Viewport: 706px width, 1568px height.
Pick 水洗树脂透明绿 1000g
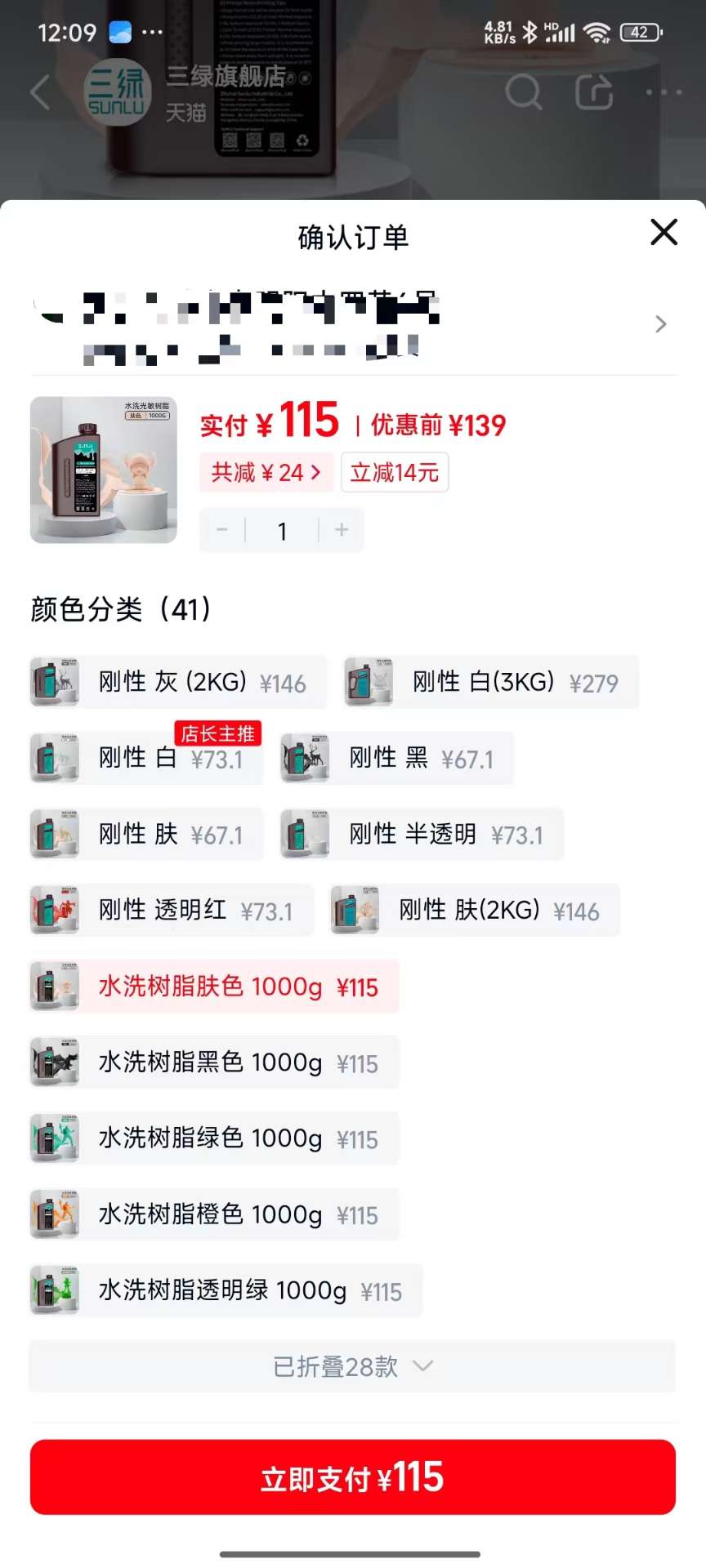pos(226,1290)
